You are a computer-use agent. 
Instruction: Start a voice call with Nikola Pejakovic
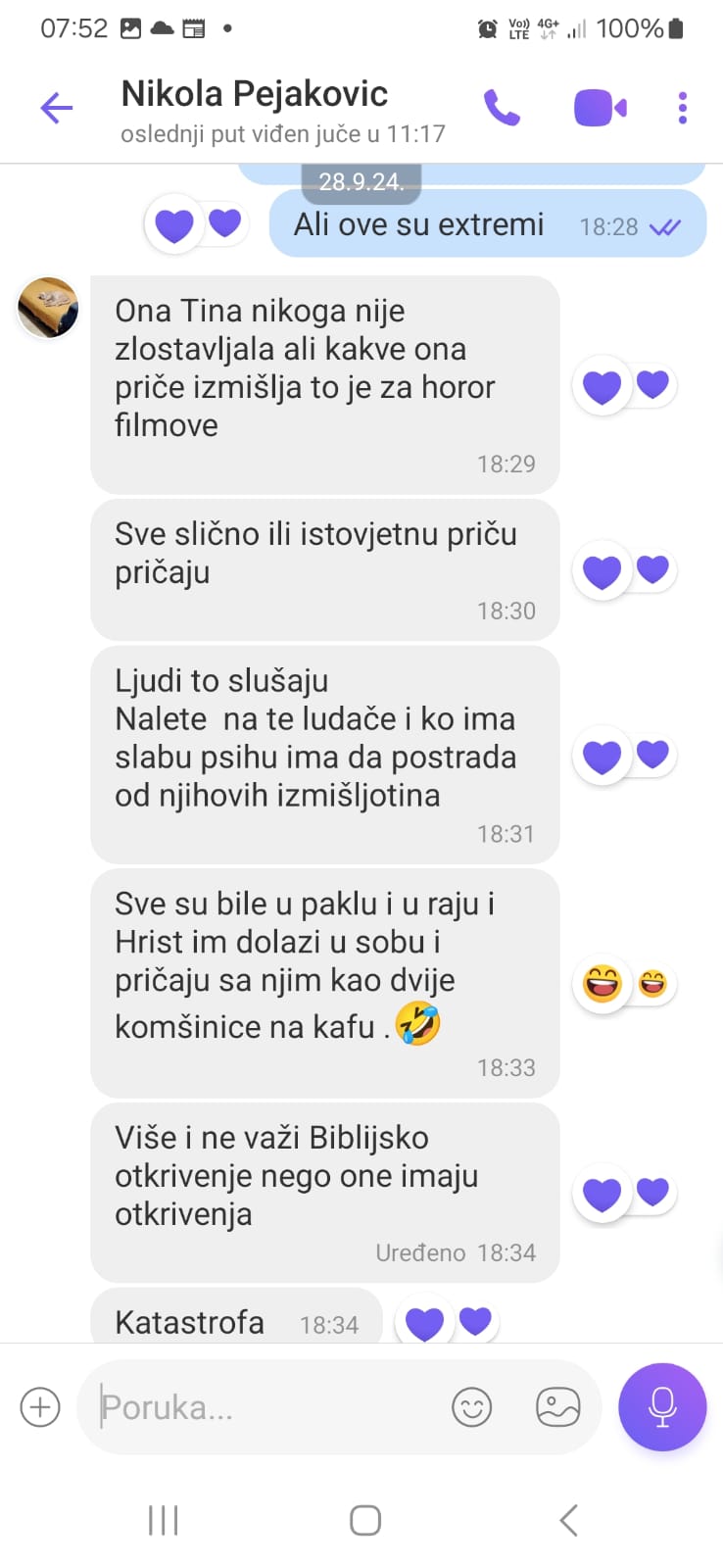click(x=503, y=106)
